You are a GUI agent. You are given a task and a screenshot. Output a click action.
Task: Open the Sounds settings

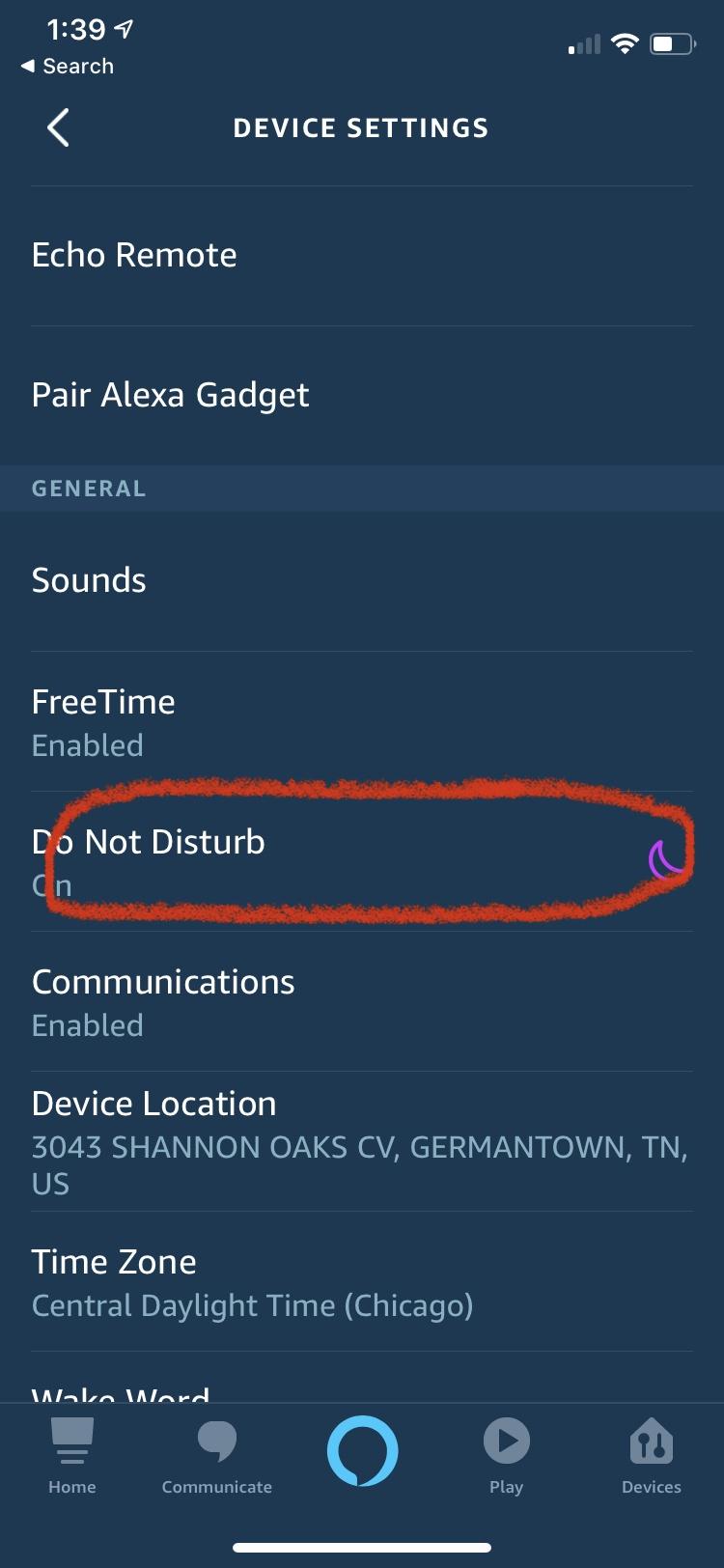(361, 580)
